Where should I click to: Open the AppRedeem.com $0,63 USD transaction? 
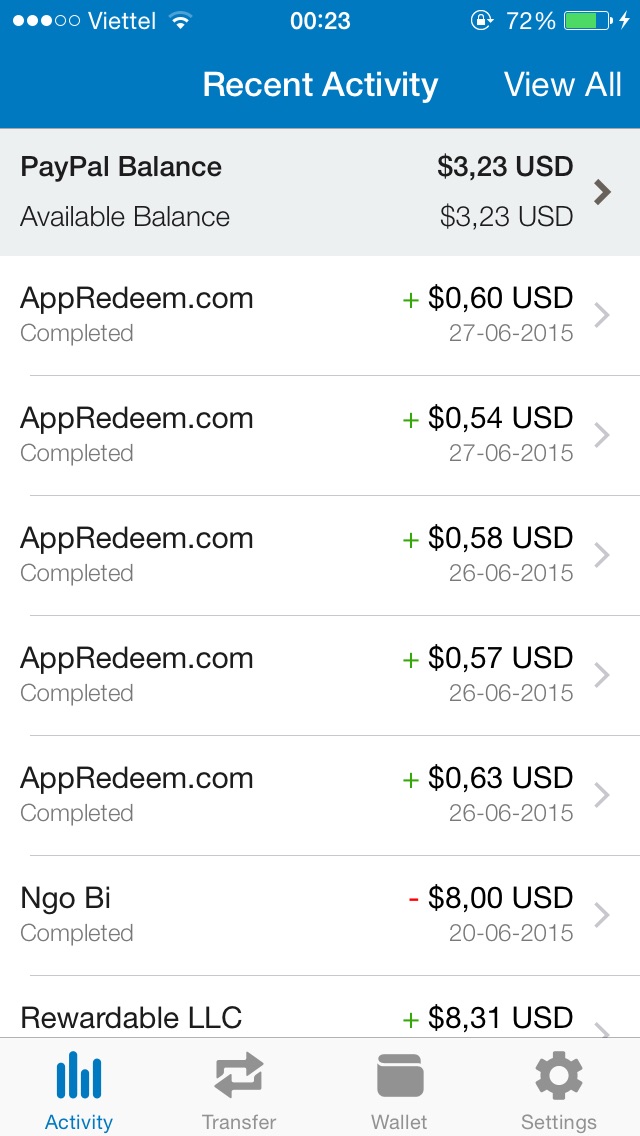pos(320,795)
